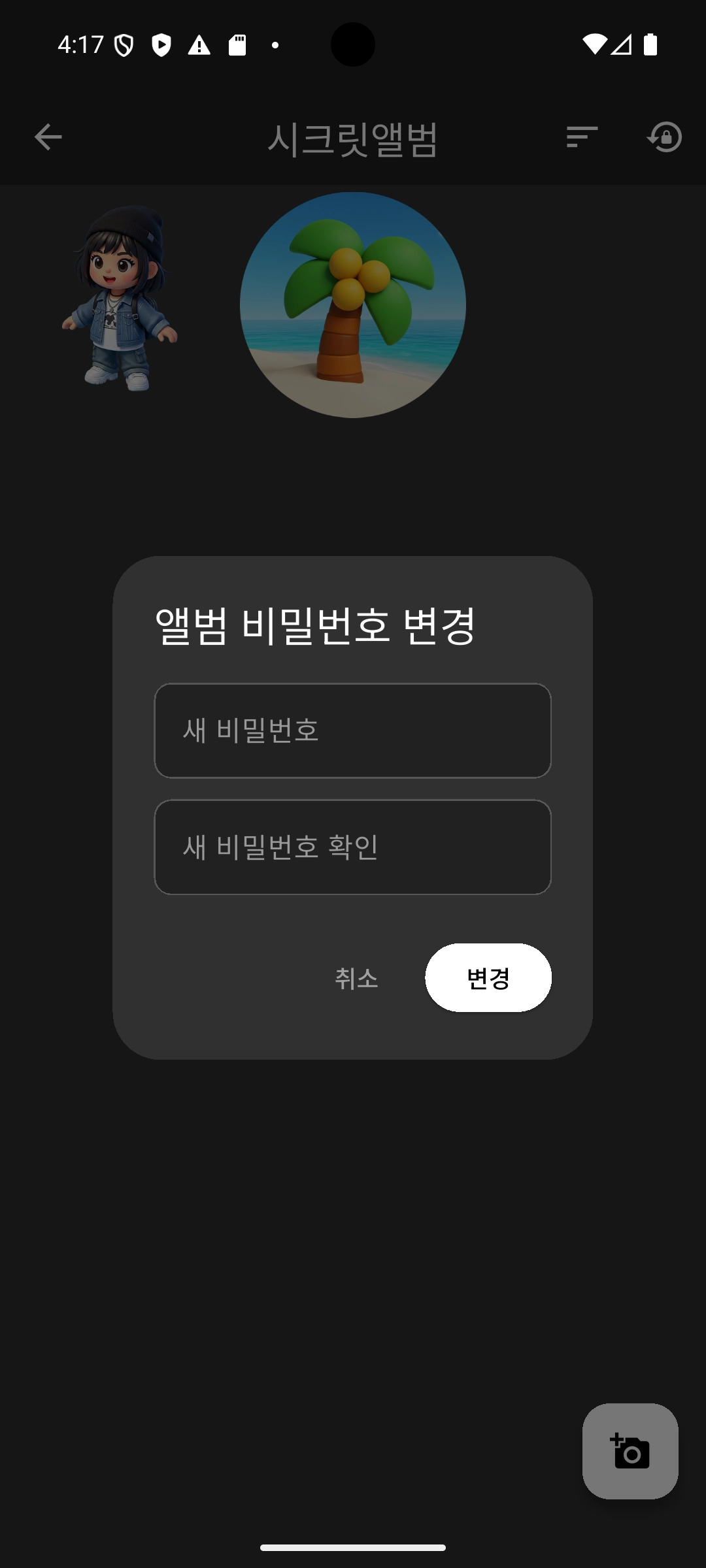
Task: Cancel the dialog with 취소
Action: pos(356,978)
